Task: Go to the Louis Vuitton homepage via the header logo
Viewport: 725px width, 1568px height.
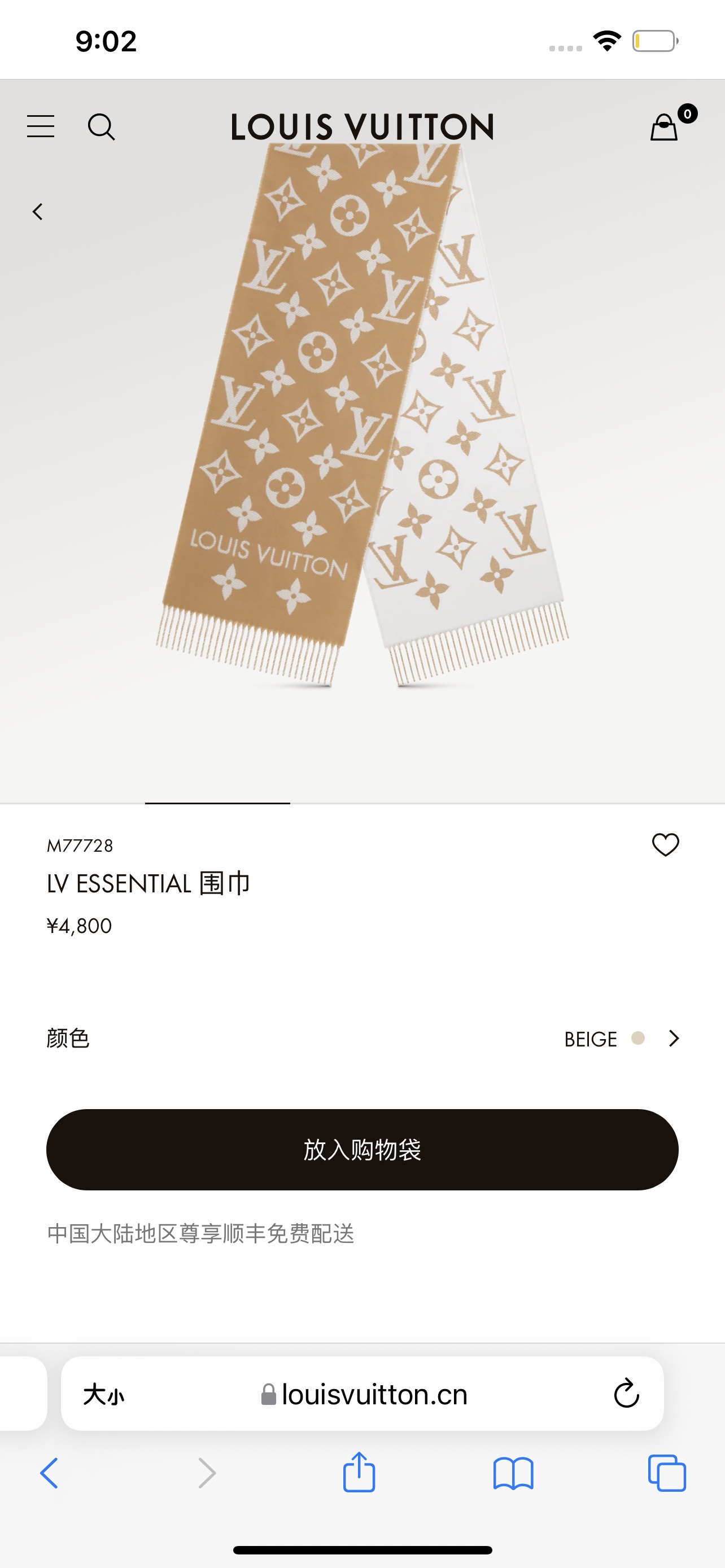Action: pos(362,126)
